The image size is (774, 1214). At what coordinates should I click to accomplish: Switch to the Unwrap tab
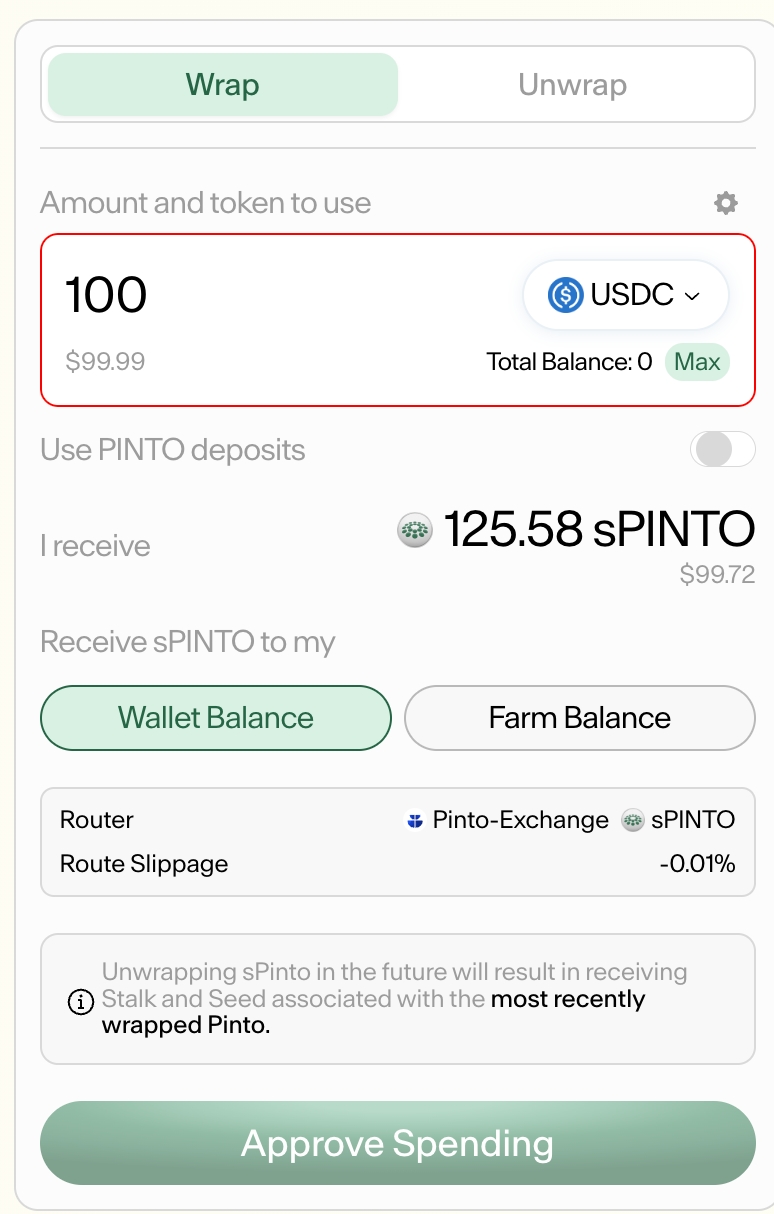pos(573,85)
